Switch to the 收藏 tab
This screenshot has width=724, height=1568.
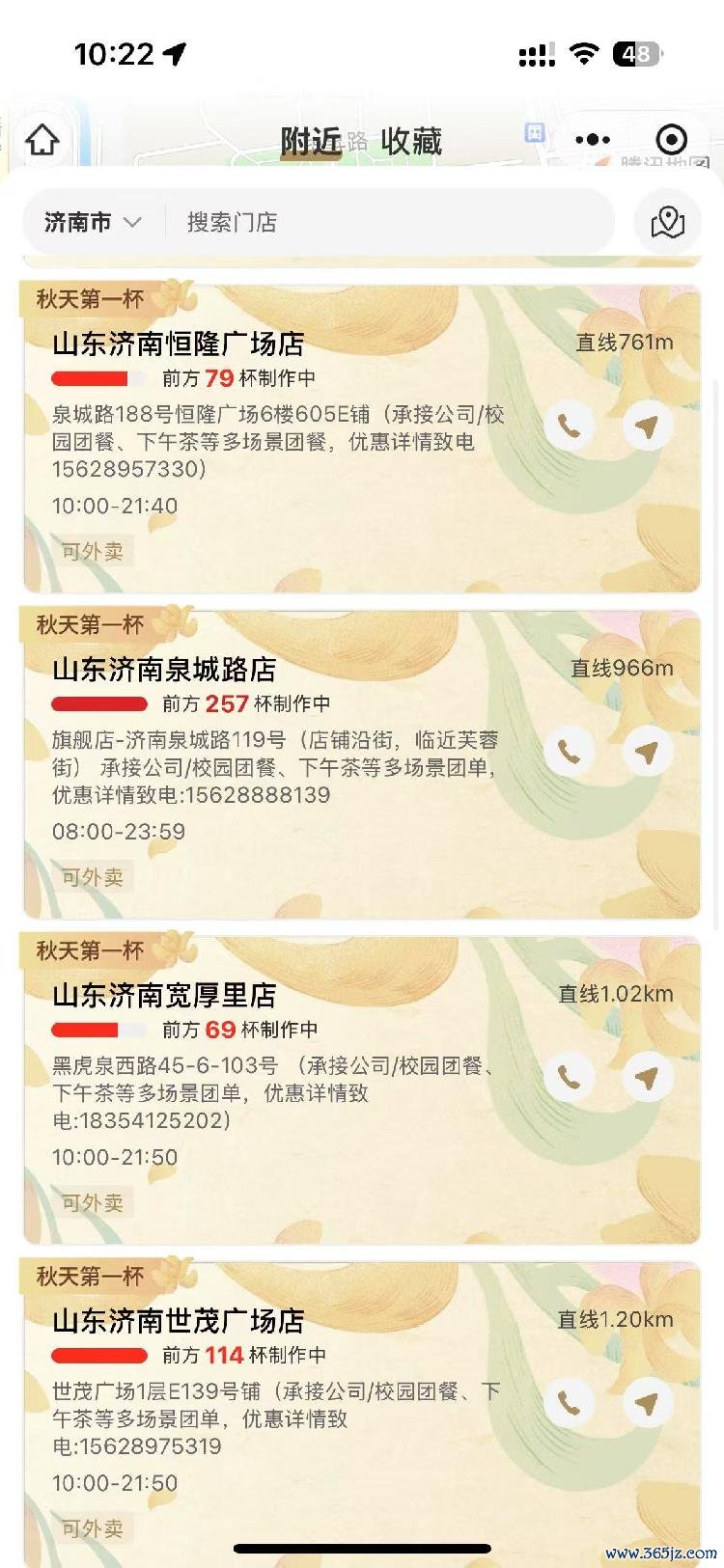(411, 142)
